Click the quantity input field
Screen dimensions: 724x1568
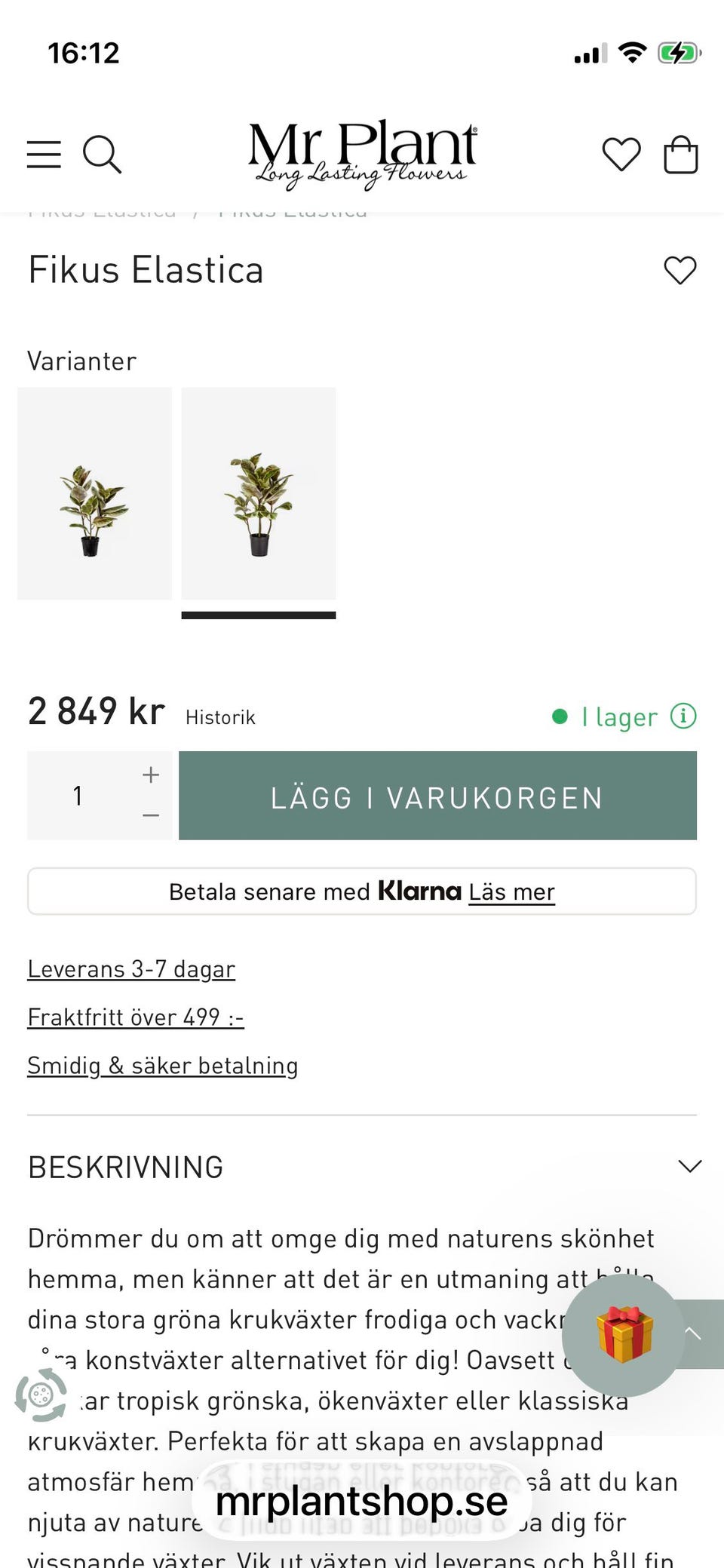(x=78, y=795)
